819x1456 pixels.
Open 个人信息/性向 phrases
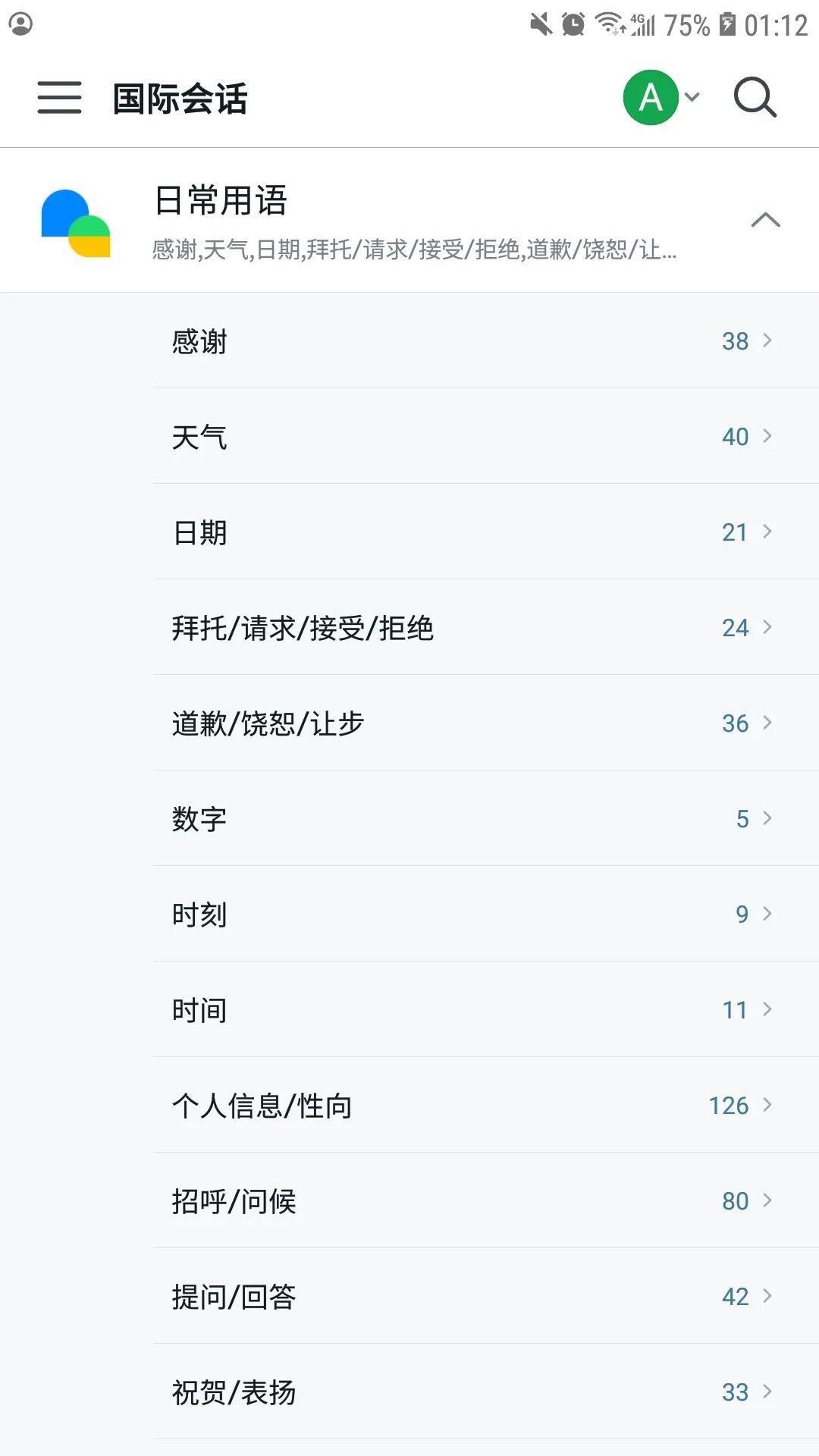coord(485,1106)
